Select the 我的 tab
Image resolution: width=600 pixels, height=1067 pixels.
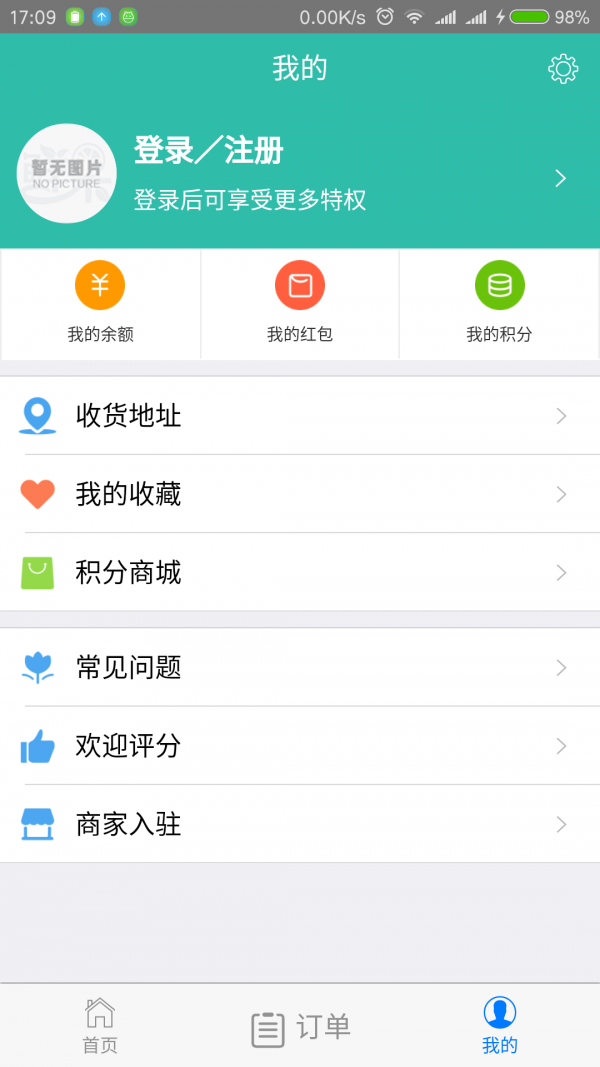500,1026
